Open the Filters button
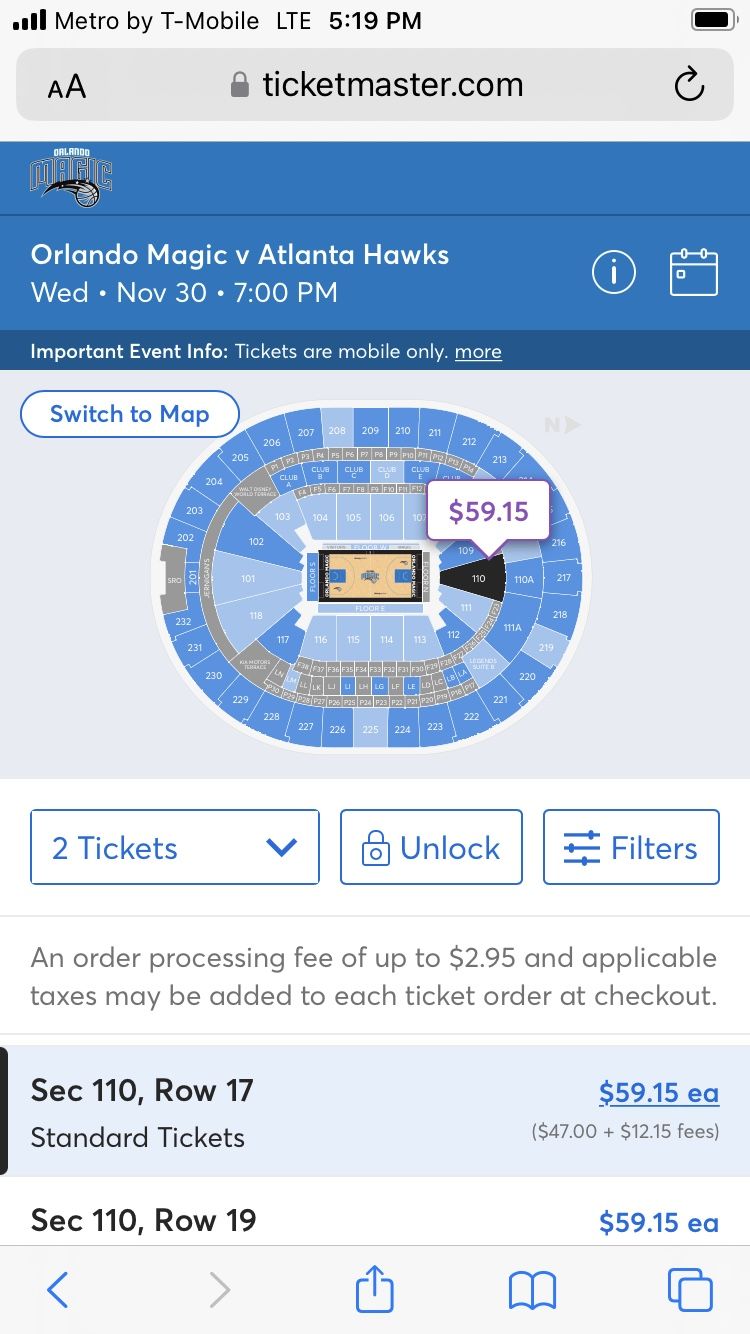Viewport: 750px width, 1334px height. pyautogui.click(x=631, y=847)
